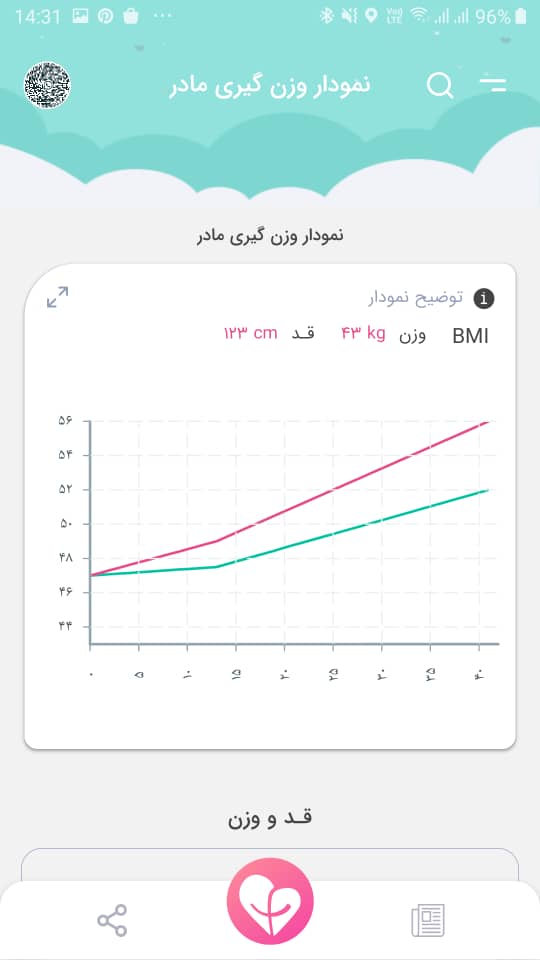Image resolution: width=540 pixels, height=960 pixels.
Task: Open the articles newspaper icon
Action: click(x=427, y=920)
